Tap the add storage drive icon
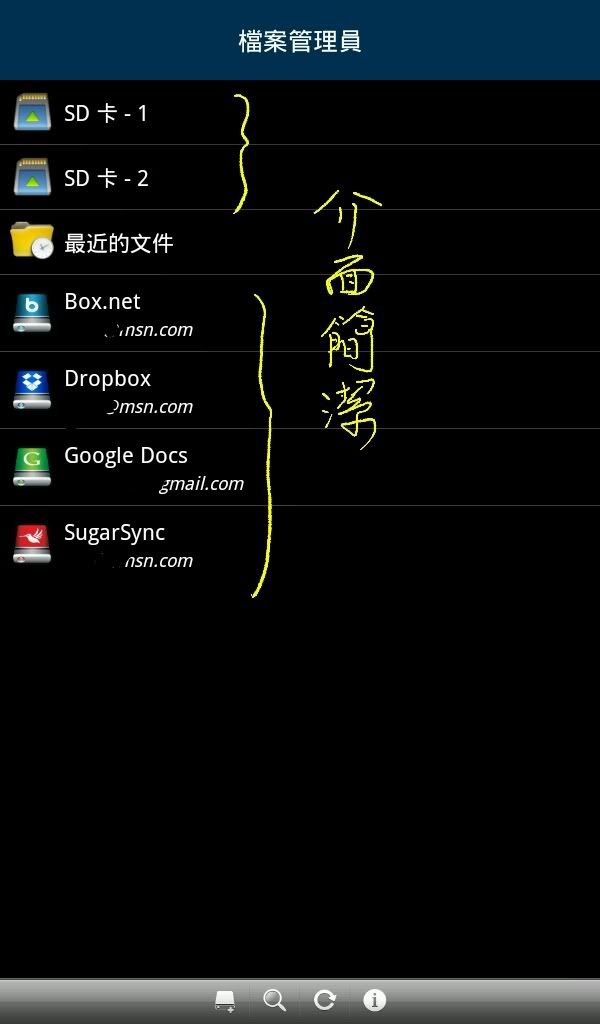The width and height of the screenshot is (600, 1024). pos(225,1000)
